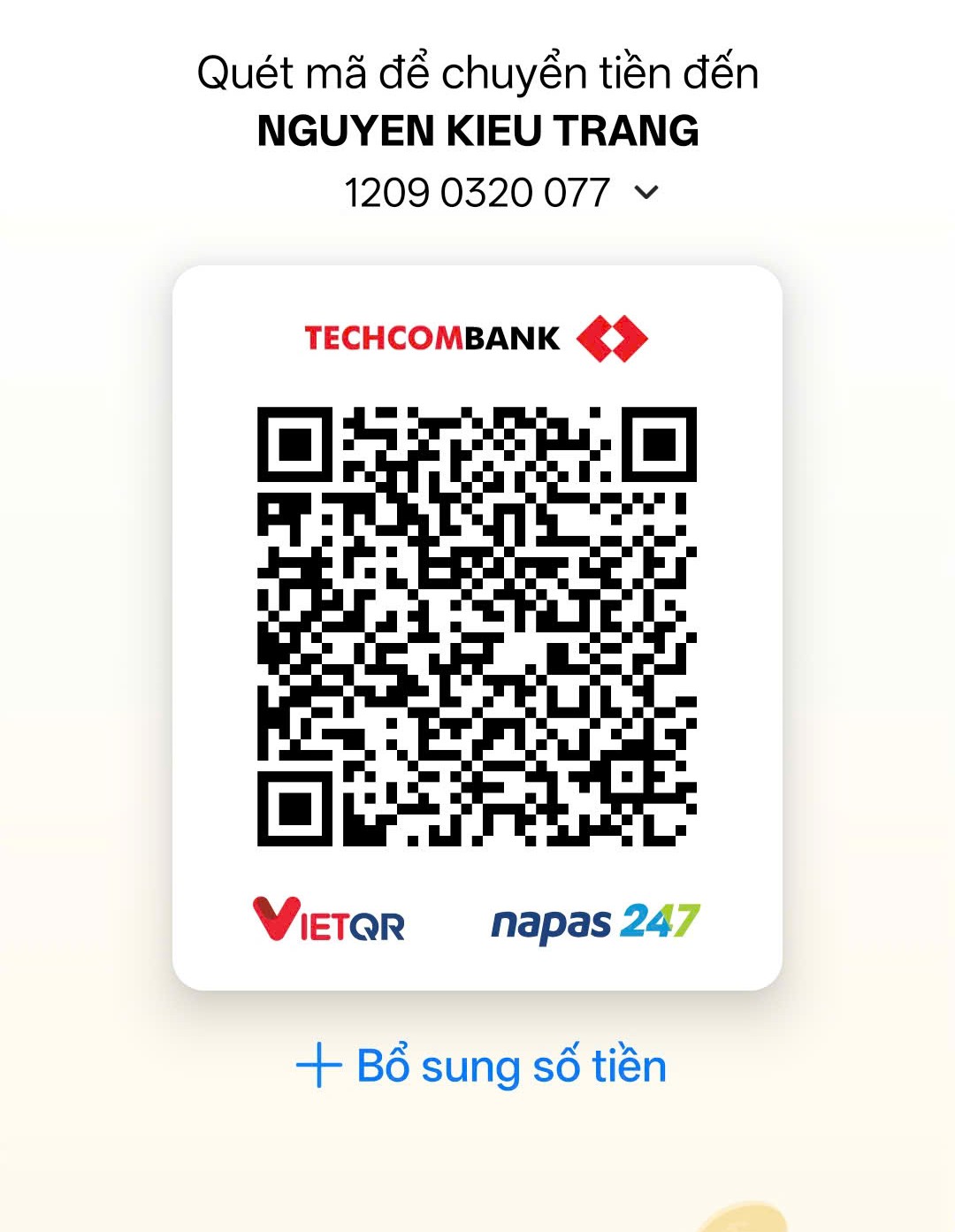Tap Bổ sung số tiền to add amount
Viewport: 955px width, 1232px height.
tap(481, 1065)
